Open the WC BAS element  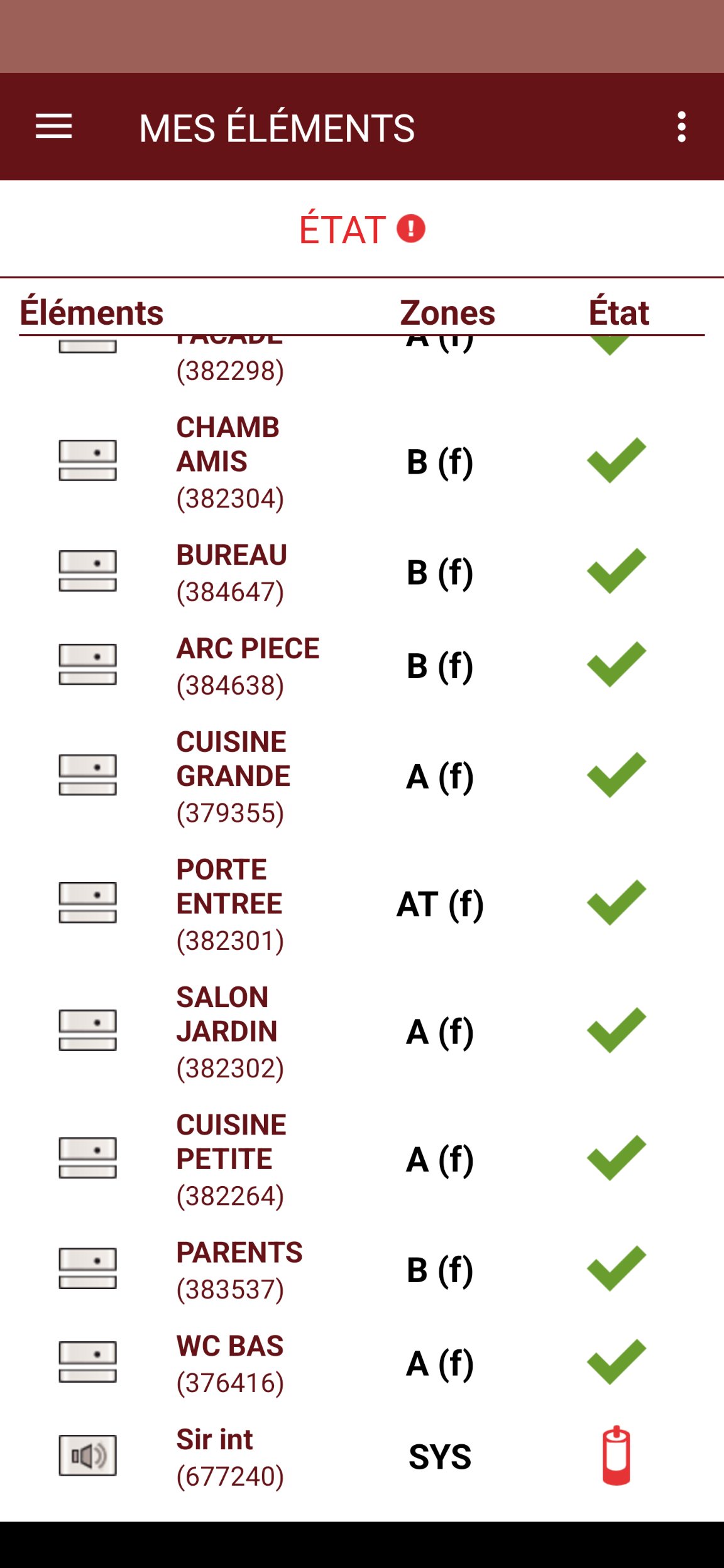(230, 1363)
